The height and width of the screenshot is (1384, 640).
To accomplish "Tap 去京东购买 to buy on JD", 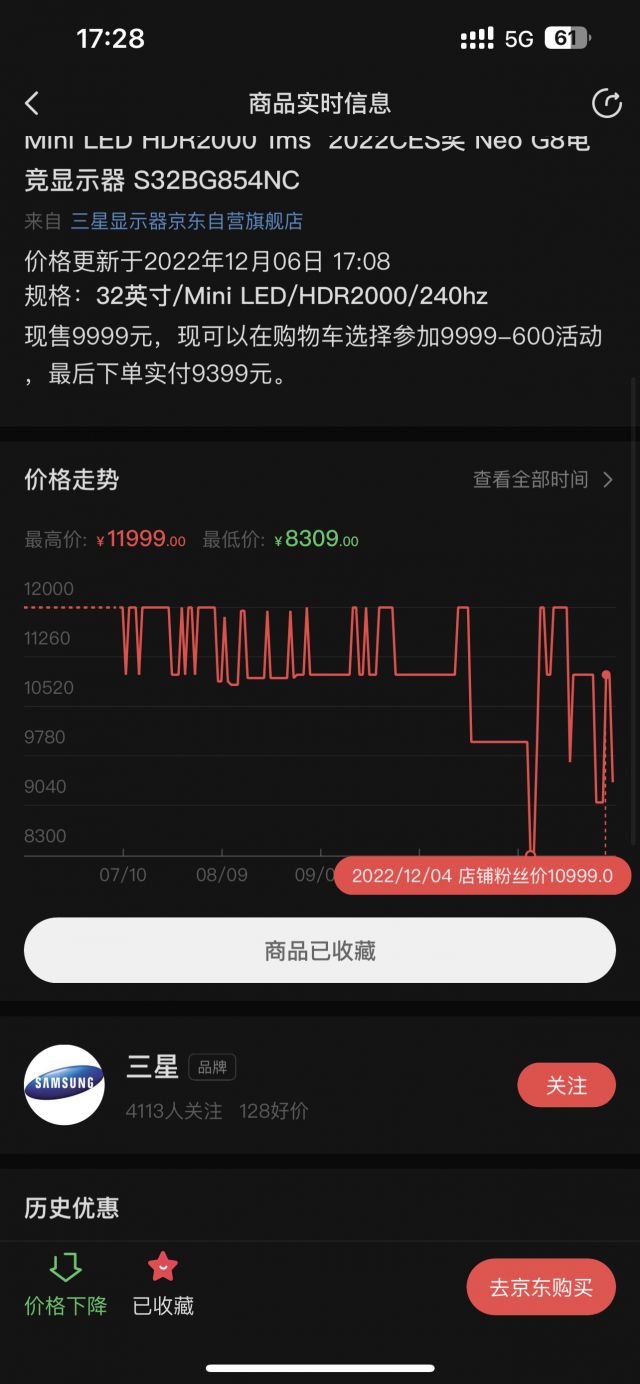I will pos(540,1287).
